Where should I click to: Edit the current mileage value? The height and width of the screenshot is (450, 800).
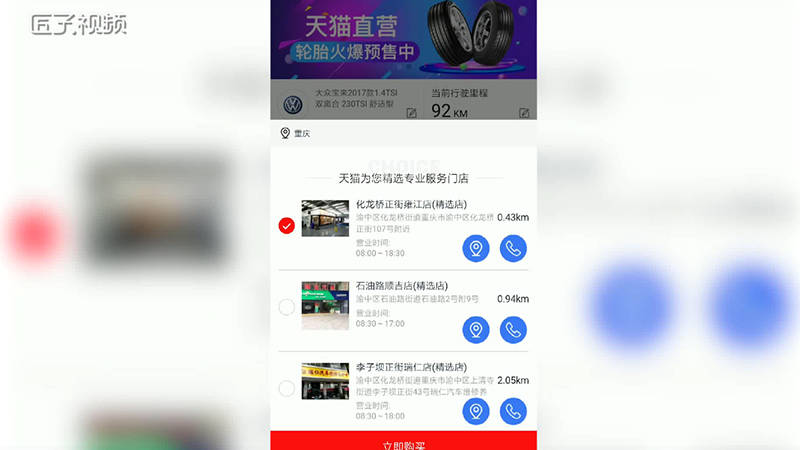point(524,112)
